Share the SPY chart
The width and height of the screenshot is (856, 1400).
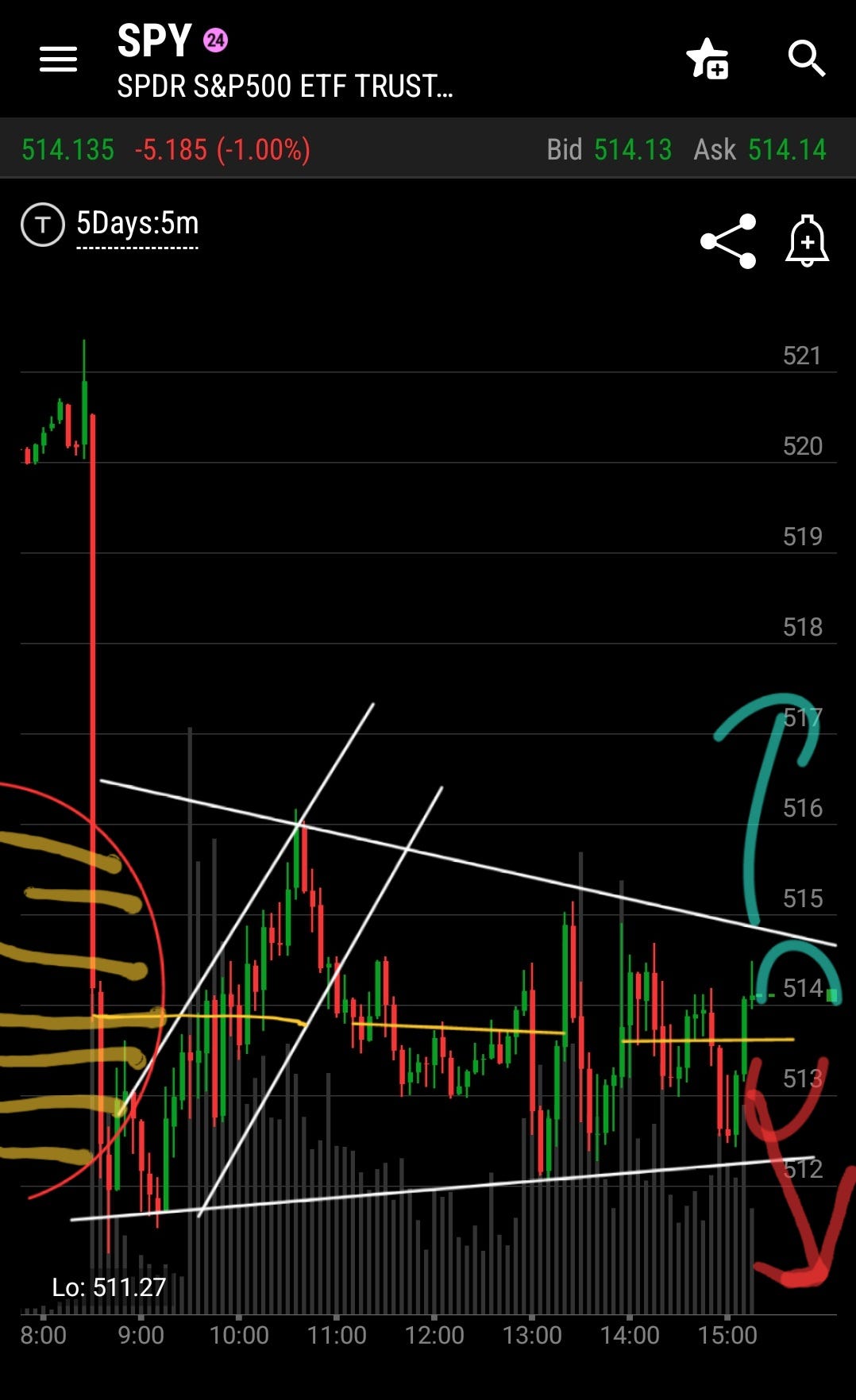[x=728, y=241]
